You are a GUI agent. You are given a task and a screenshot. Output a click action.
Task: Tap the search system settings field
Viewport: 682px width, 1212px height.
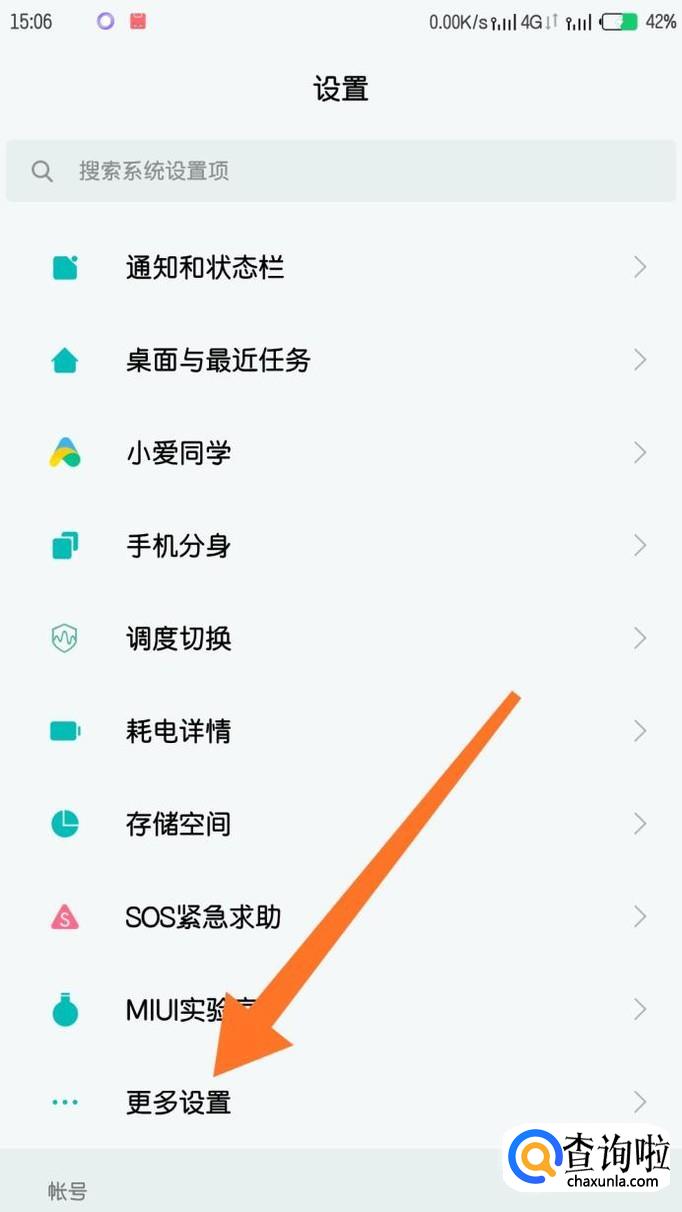[x=341, y=170]
